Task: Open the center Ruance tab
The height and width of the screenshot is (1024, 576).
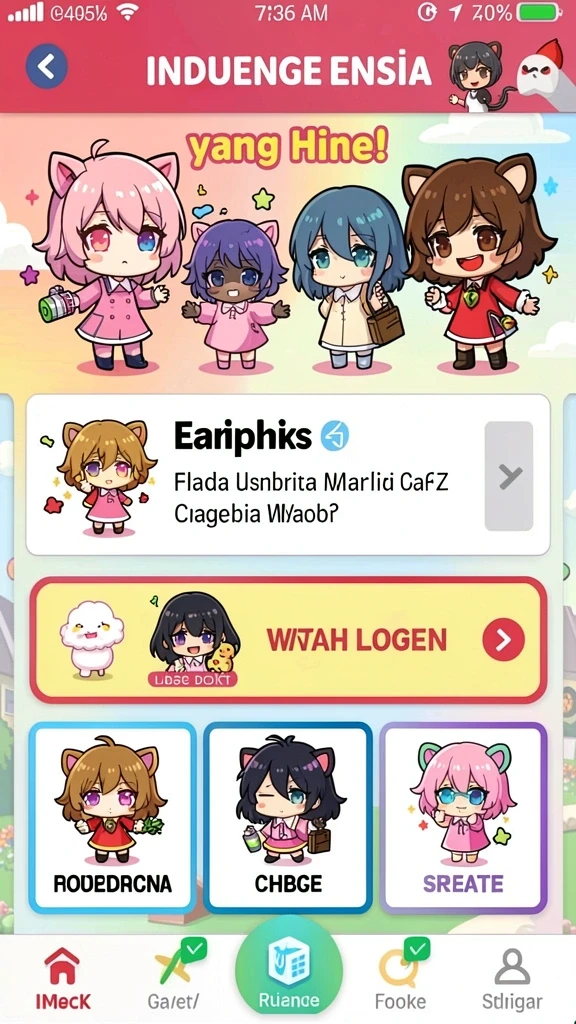Action: [x=289, y=973]
